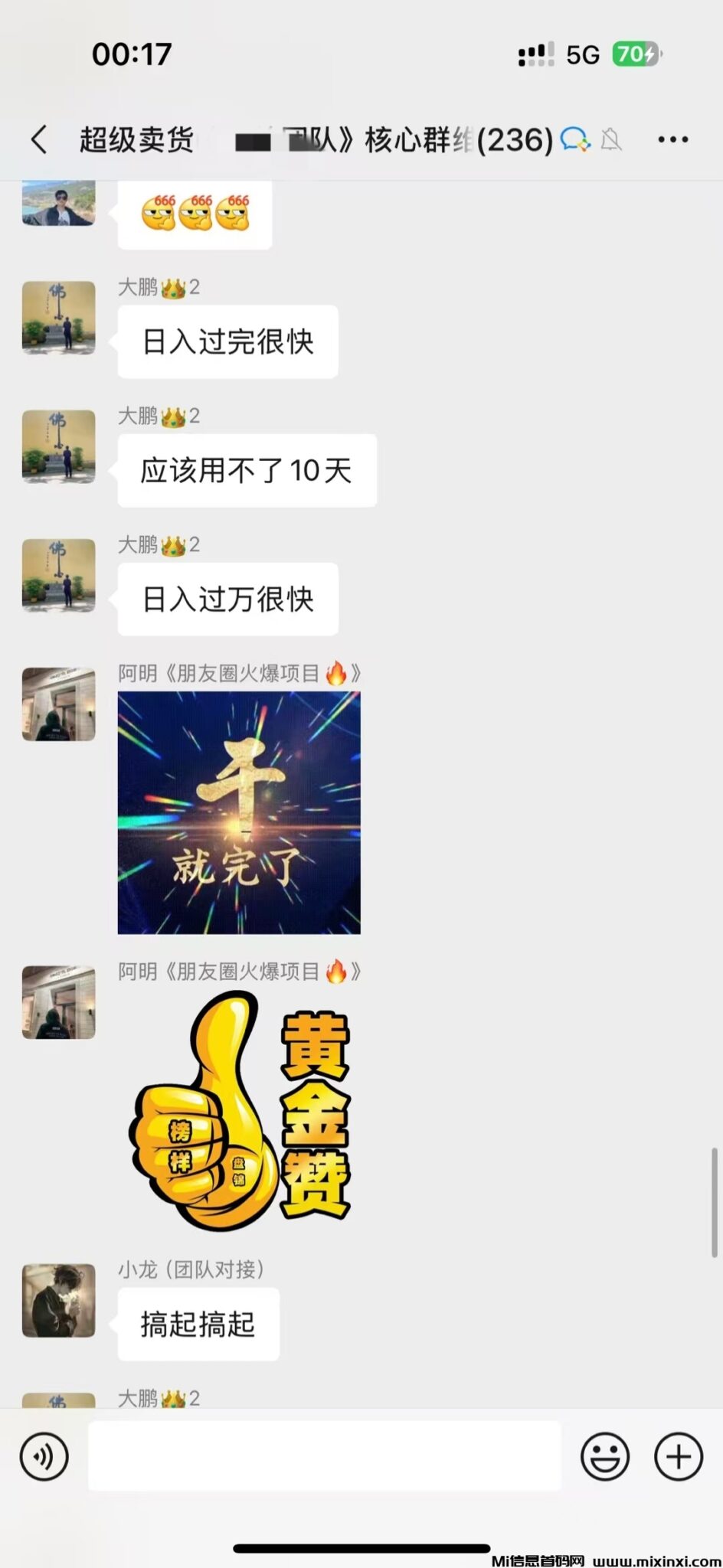The width and height of the screenshot is (723, 1568).
Task: Switch to voice message input
Action: (44, 1456)
